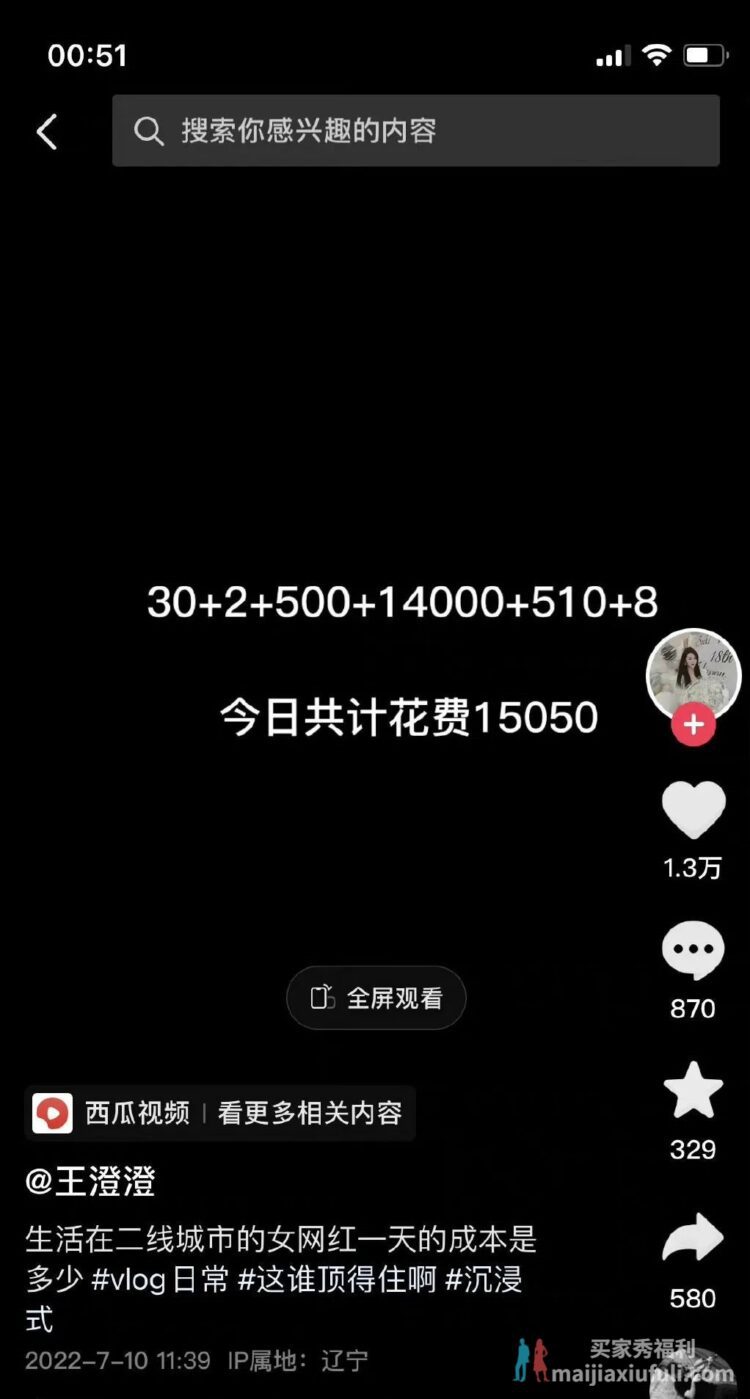Tap 全屏观看 to watch fullscreen
The image size is (750, 1399).
coord(376,998)
